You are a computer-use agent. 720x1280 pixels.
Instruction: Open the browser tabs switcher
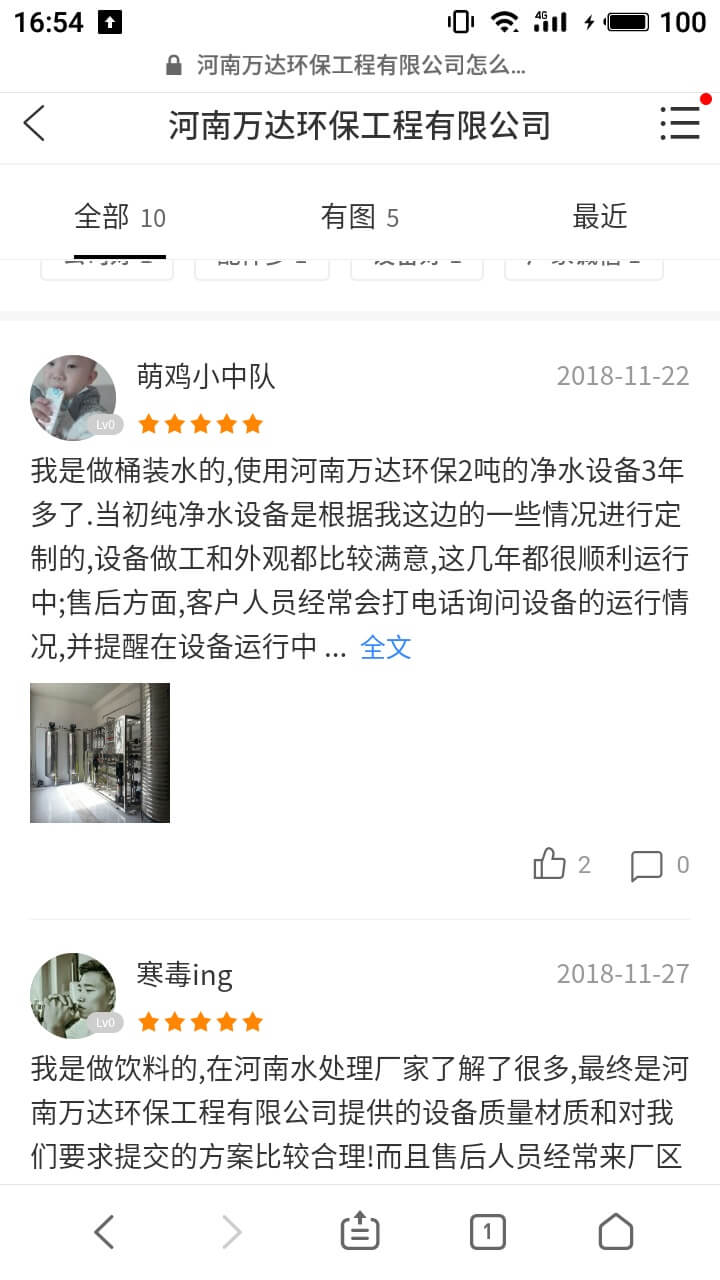click(488, 1232)
